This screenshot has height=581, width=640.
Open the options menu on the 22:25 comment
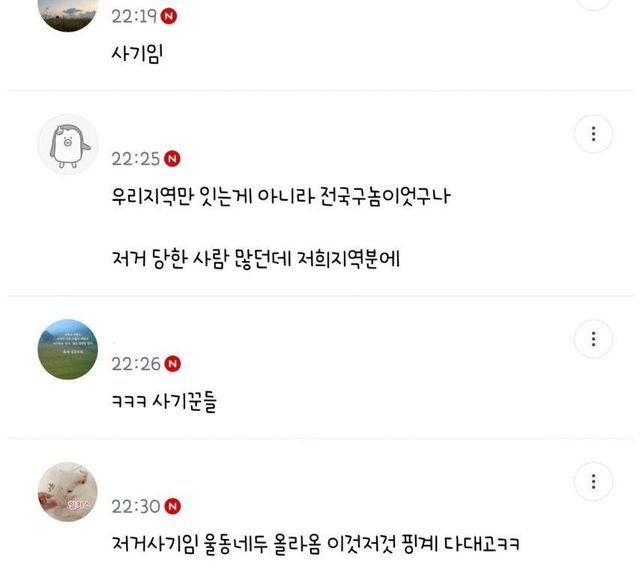pyautogui.click(x=593, y=134)
